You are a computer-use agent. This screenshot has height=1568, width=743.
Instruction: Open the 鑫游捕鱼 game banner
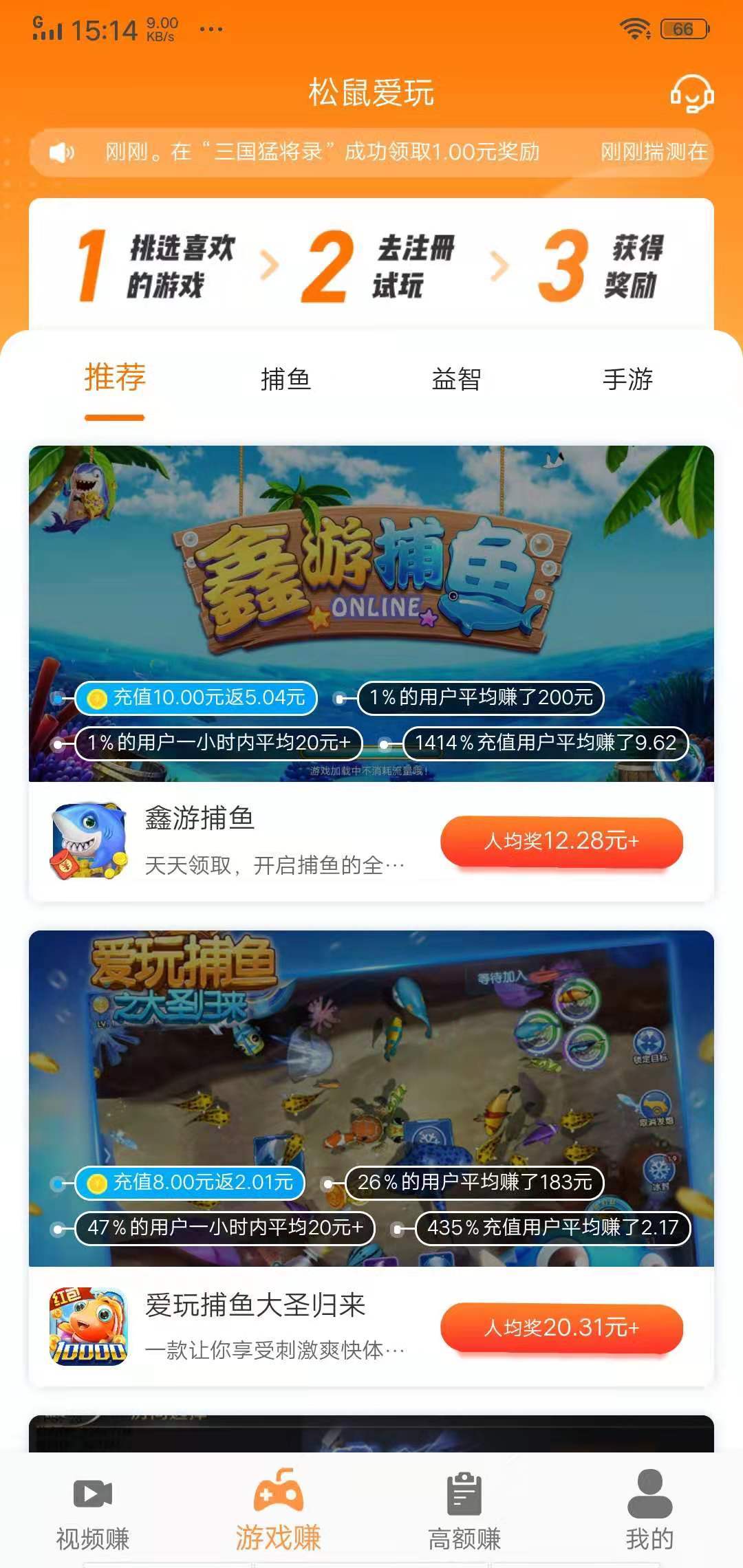pos(371,585)
